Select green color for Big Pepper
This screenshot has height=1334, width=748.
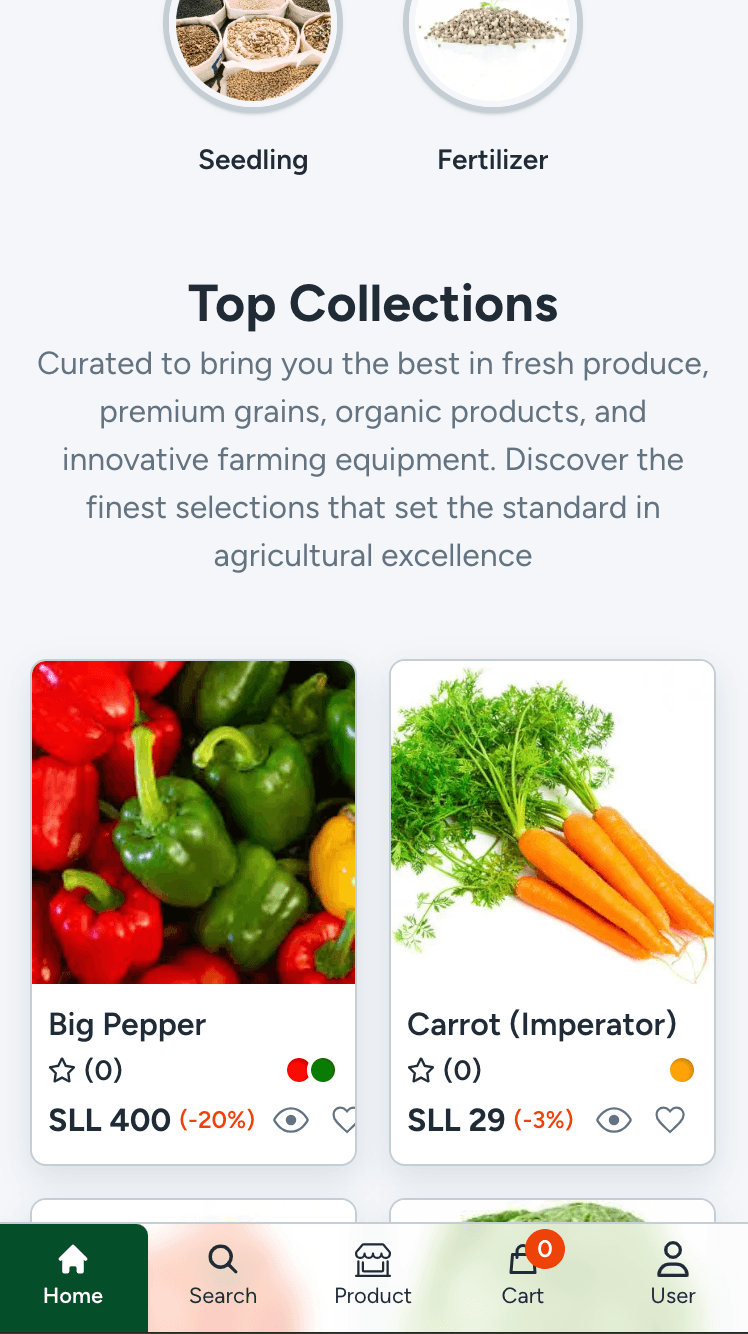[x=322, y=1071]
